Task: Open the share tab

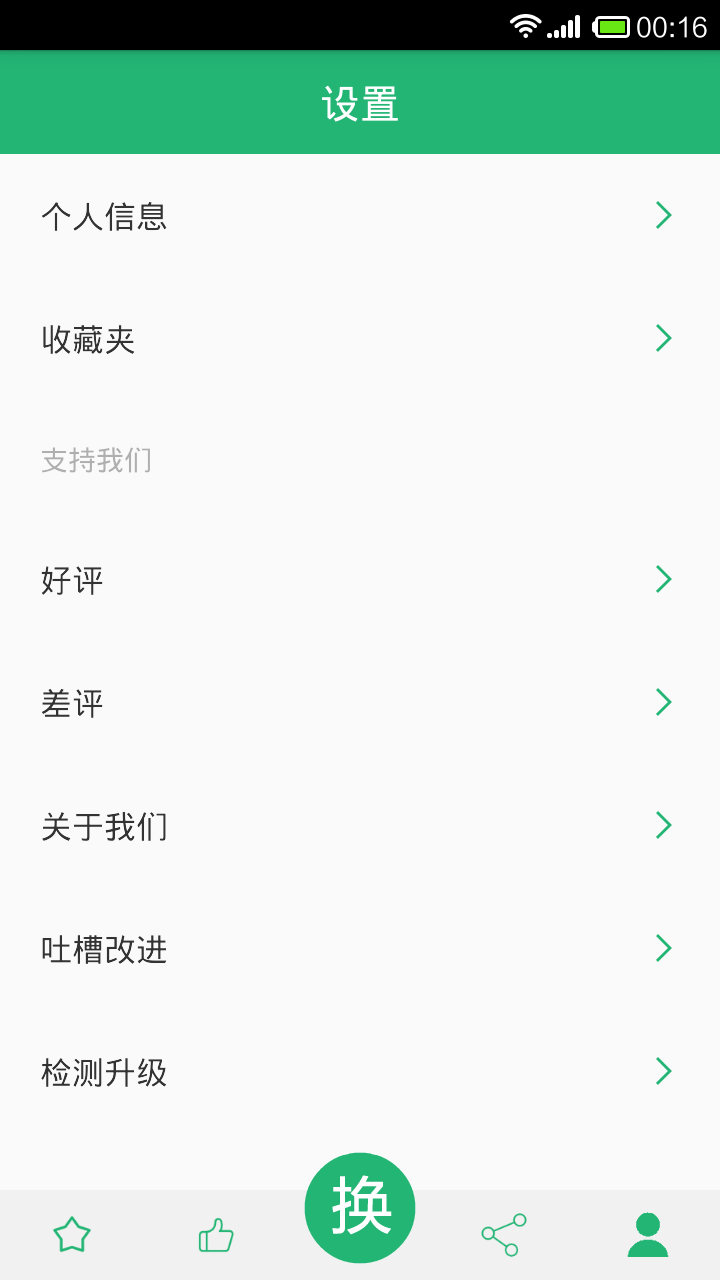Action: pos(504,1235)
